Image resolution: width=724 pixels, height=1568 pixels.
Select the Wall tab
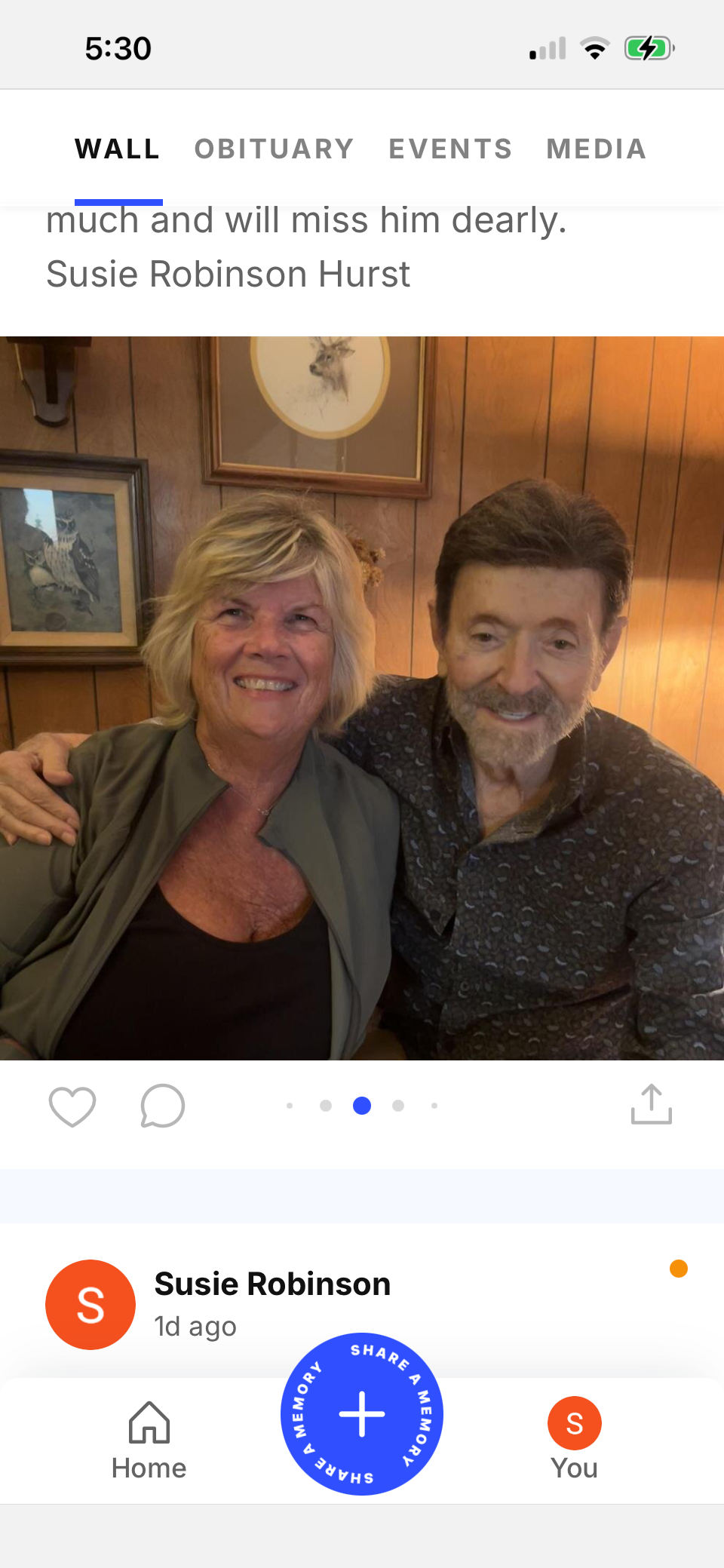(x=118, y=149)
